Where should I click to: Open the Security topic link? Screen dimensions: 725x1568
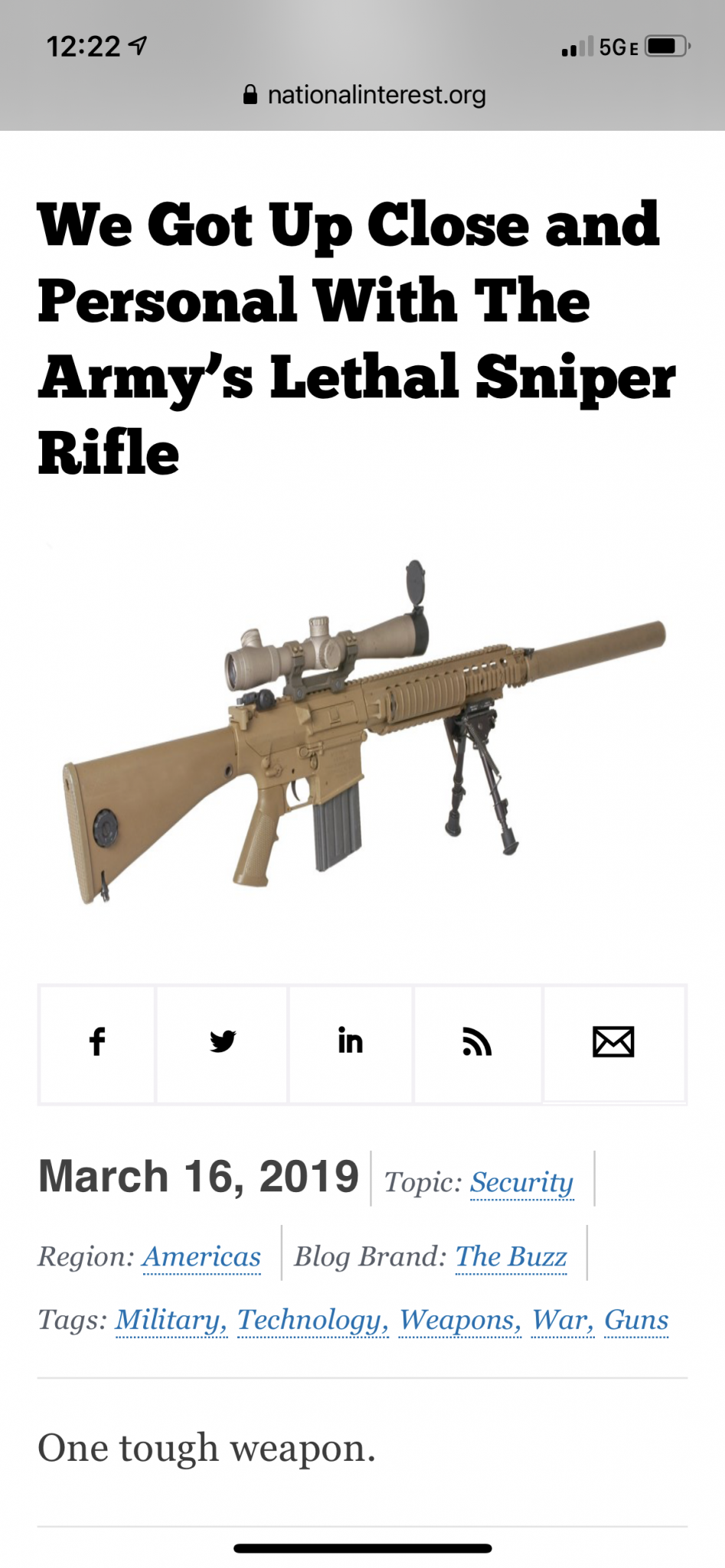pos(521,1182)
